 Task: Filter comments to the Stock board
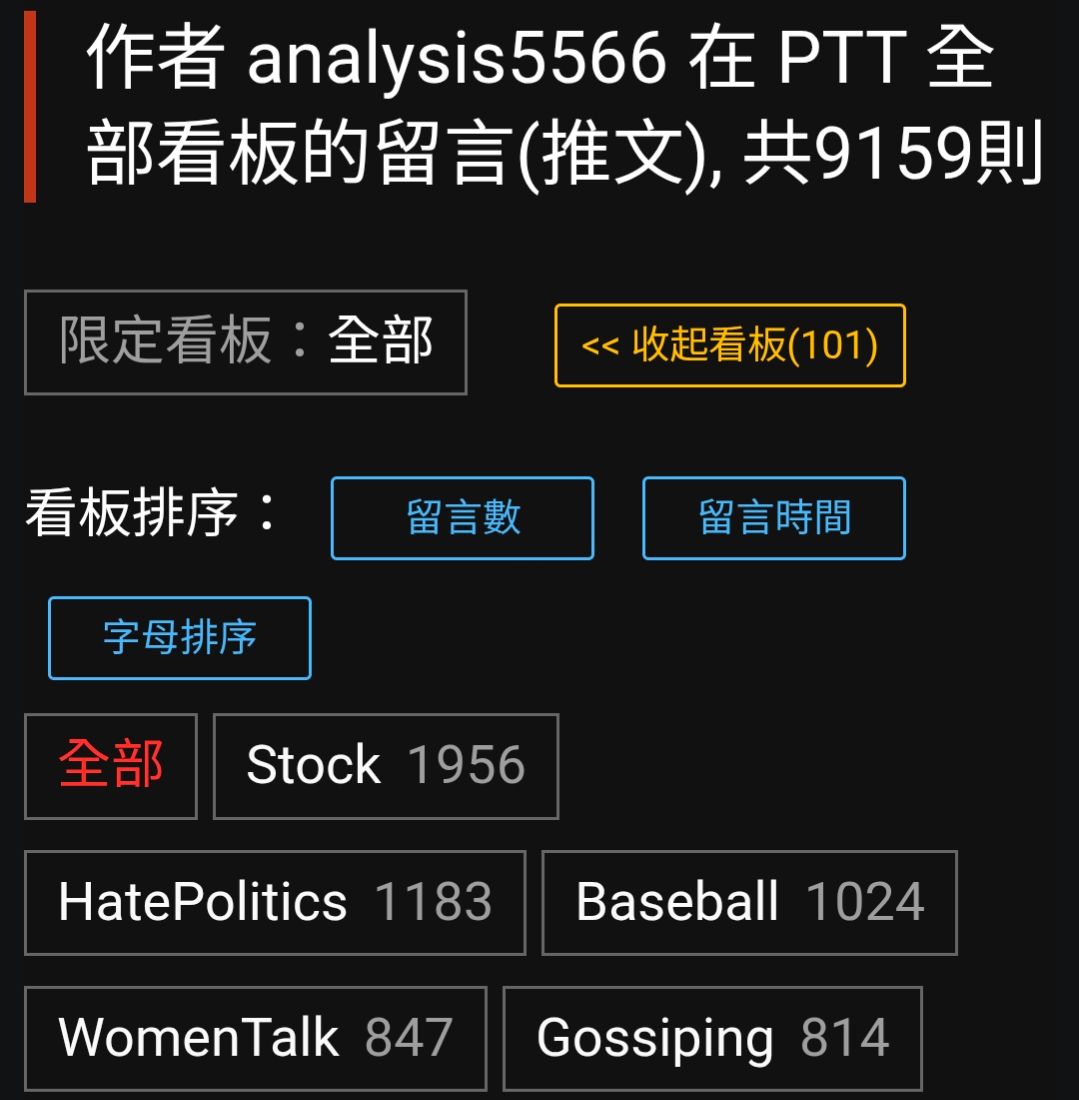(x=385, y=766)
